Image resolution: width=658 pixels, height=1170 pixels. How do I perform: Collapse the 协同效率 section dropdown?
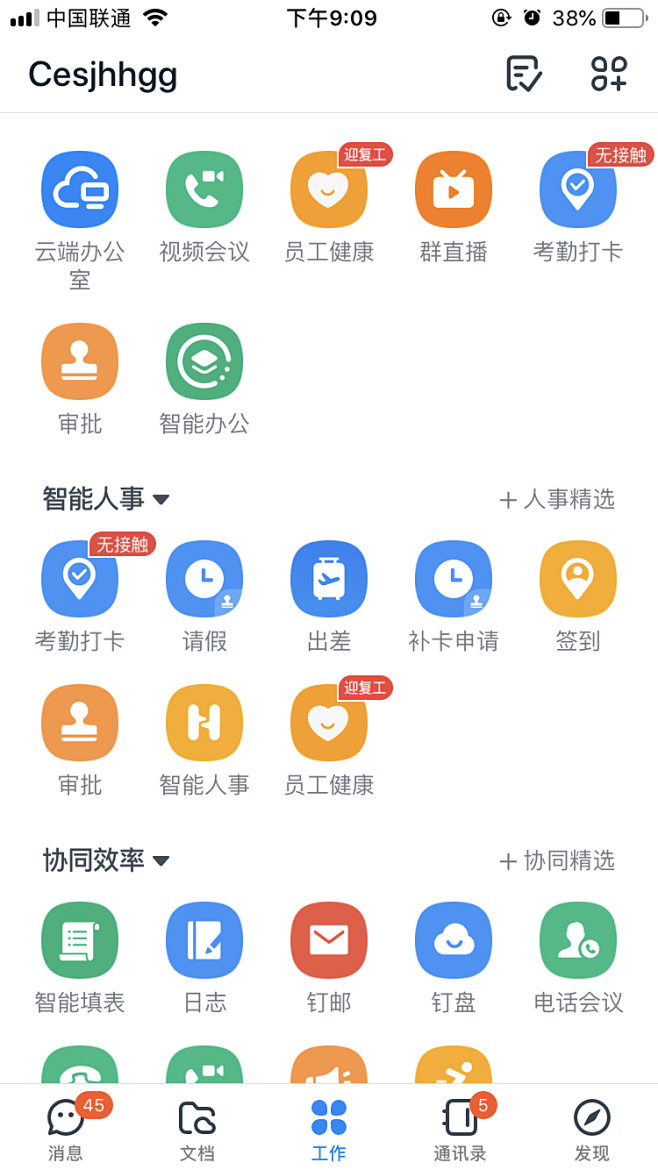pyautogui.click(x=161, y=861)
